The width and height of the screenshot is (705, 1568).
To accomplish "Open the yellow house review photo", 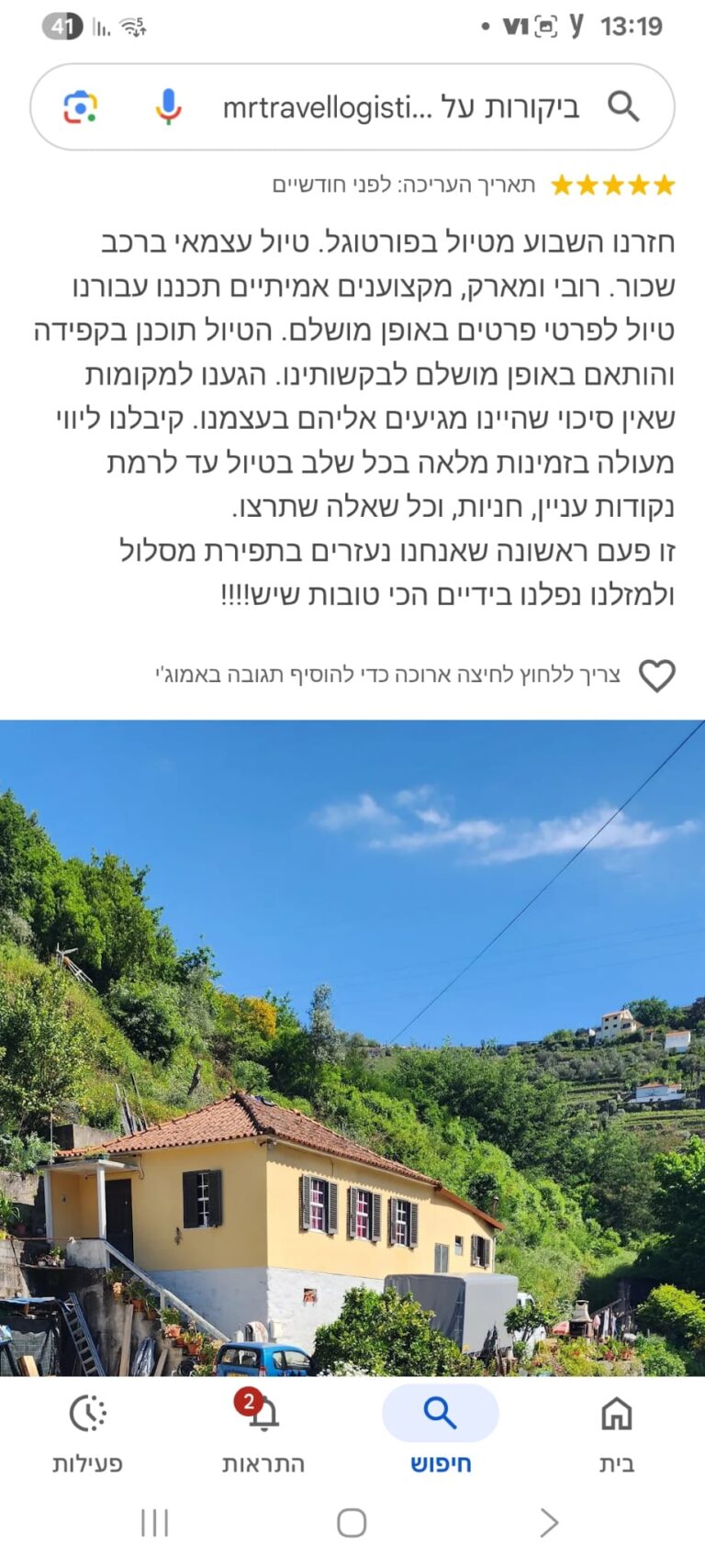I will coord(352,1047).
